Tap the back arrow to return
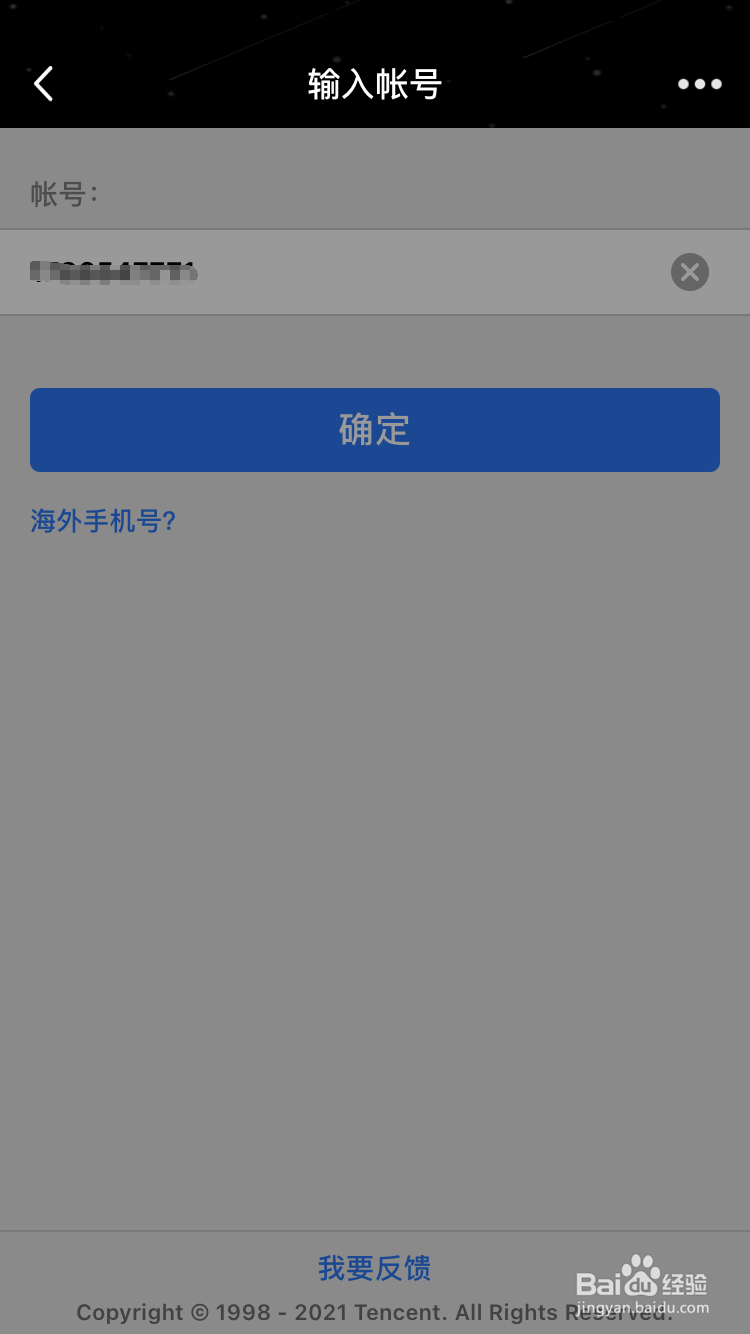 coord(44,84)
